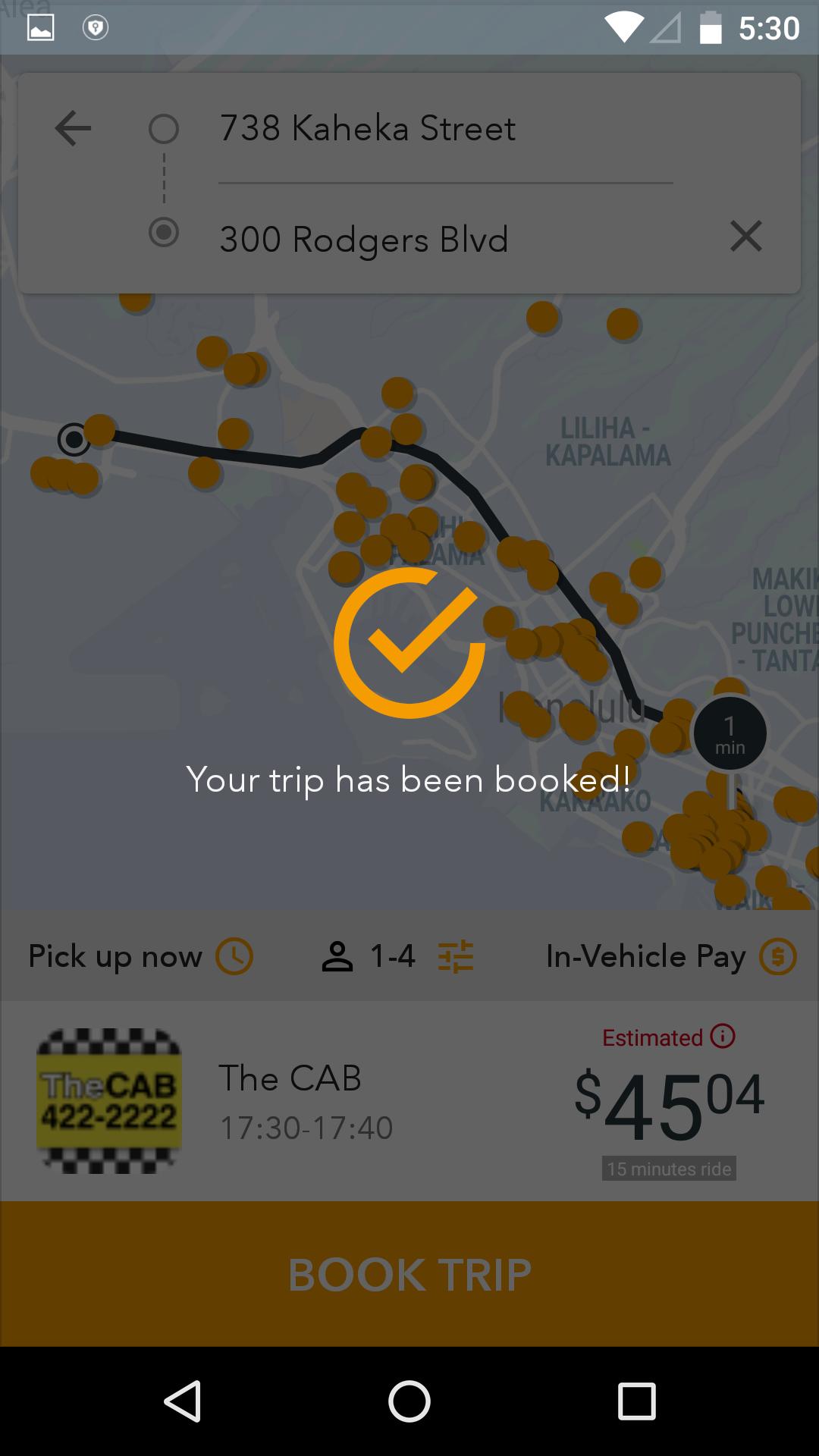Adjust the 1-4 passenger options
The height and width of the screenshot is (1456, 819).
[397, 956]
